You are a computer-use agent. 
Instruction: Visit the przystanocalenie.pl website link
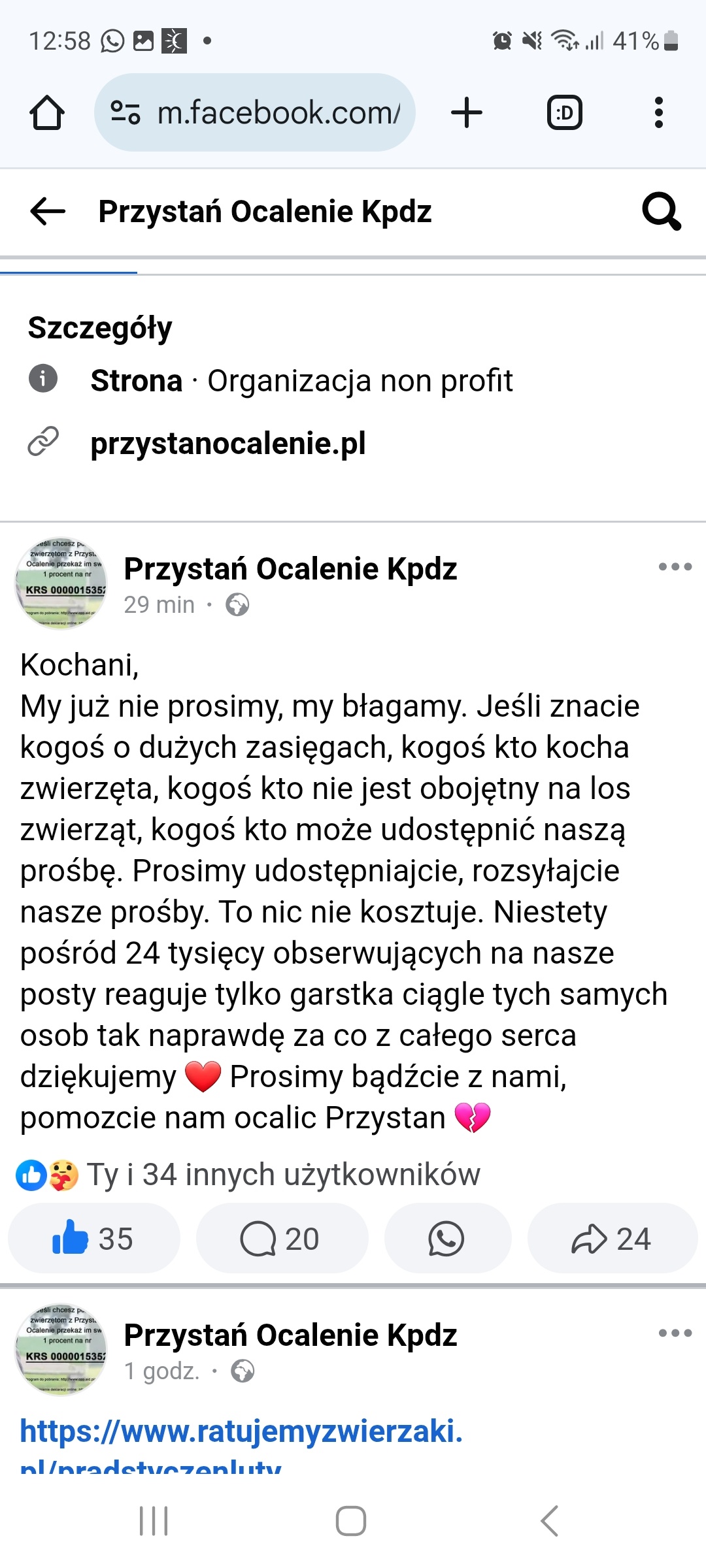click(x=230, y=444)
